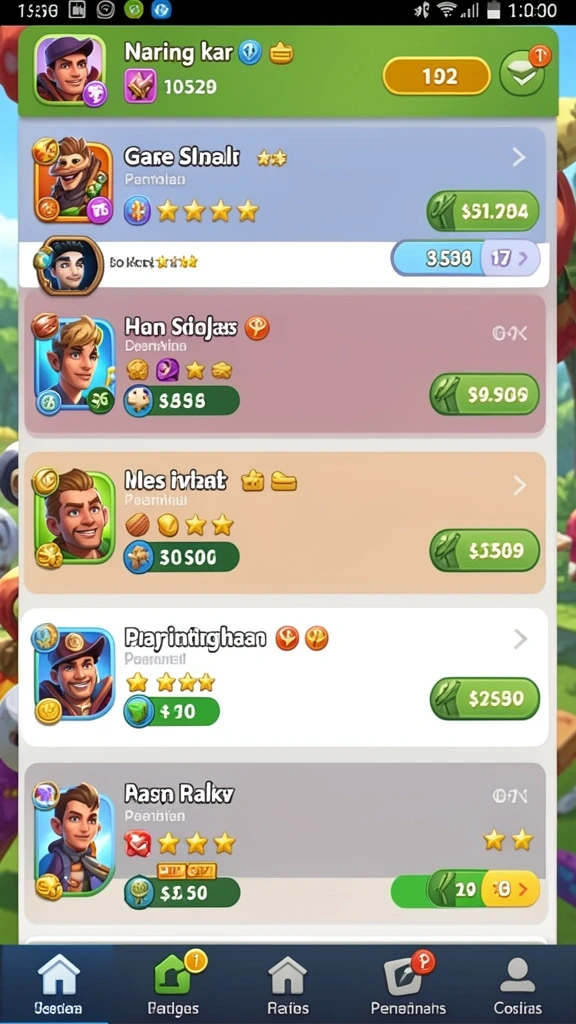The image size is (576, 1024).
Task: Open the Gare Slnalr row chevron
Action: pos(519,157)
